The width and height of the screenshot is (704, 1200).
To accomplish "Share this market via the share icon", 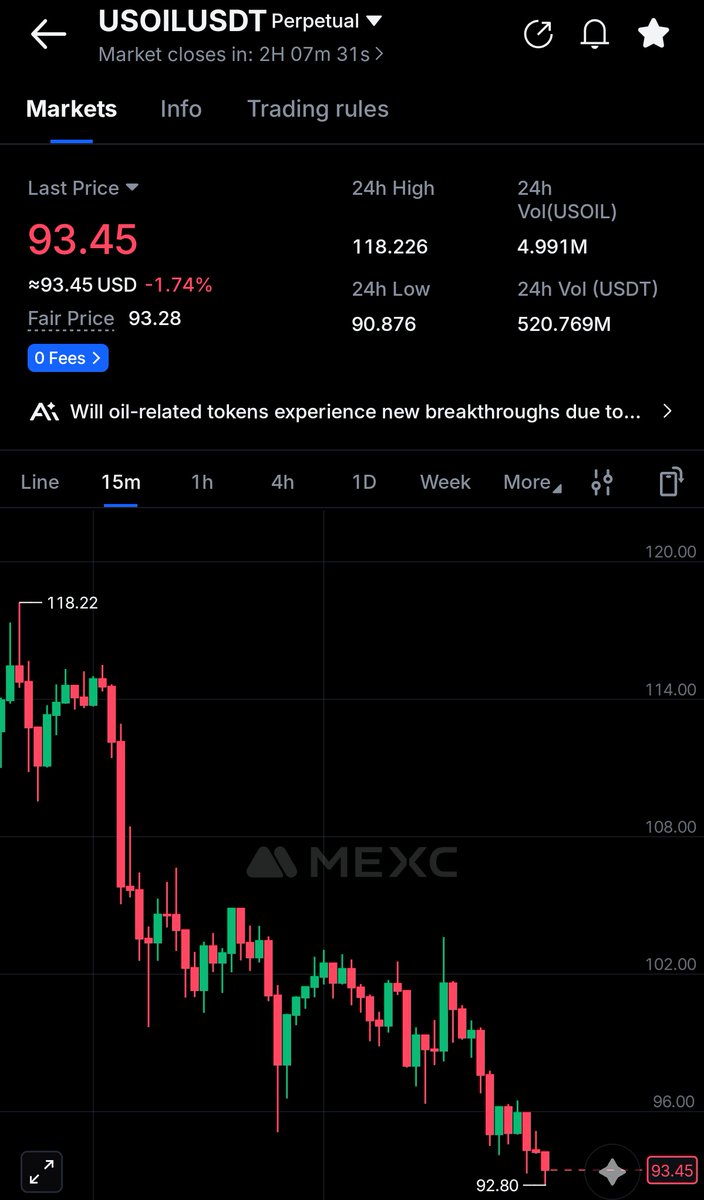I will (538, 34).
